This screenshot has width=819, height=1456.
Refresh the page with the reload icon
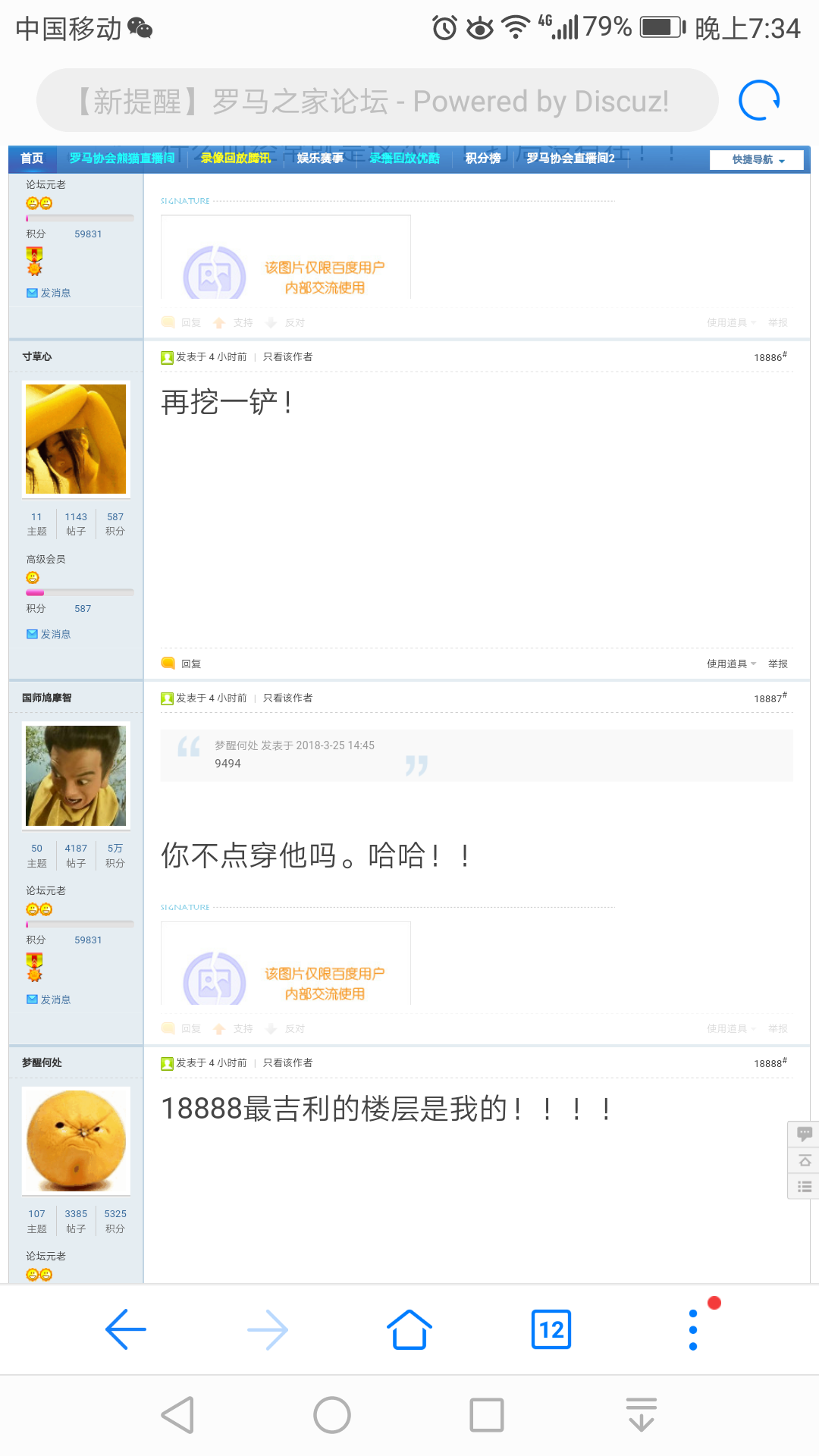pos(758,99)
